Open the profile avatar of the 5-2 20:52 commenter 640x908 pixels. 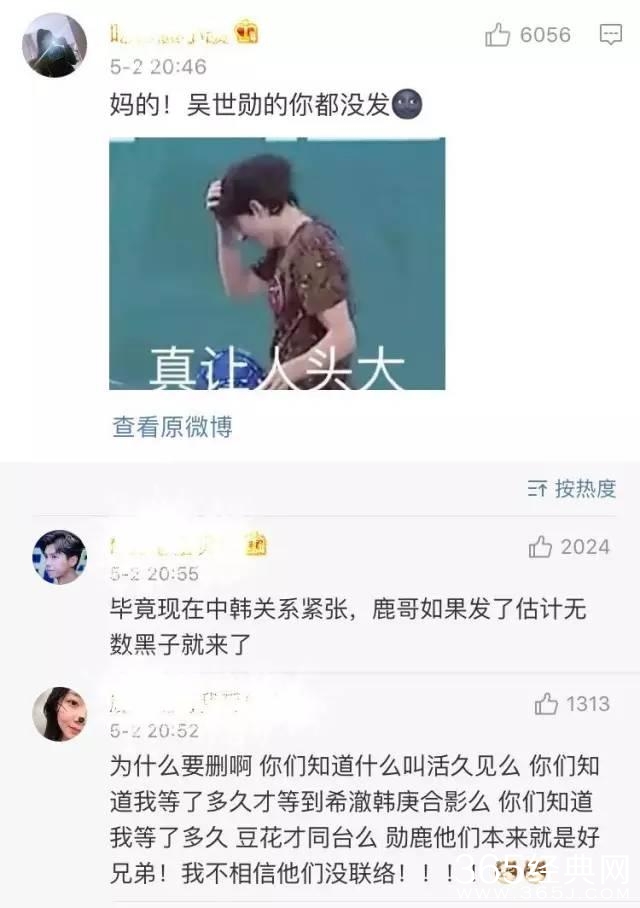tap(59, 714)
